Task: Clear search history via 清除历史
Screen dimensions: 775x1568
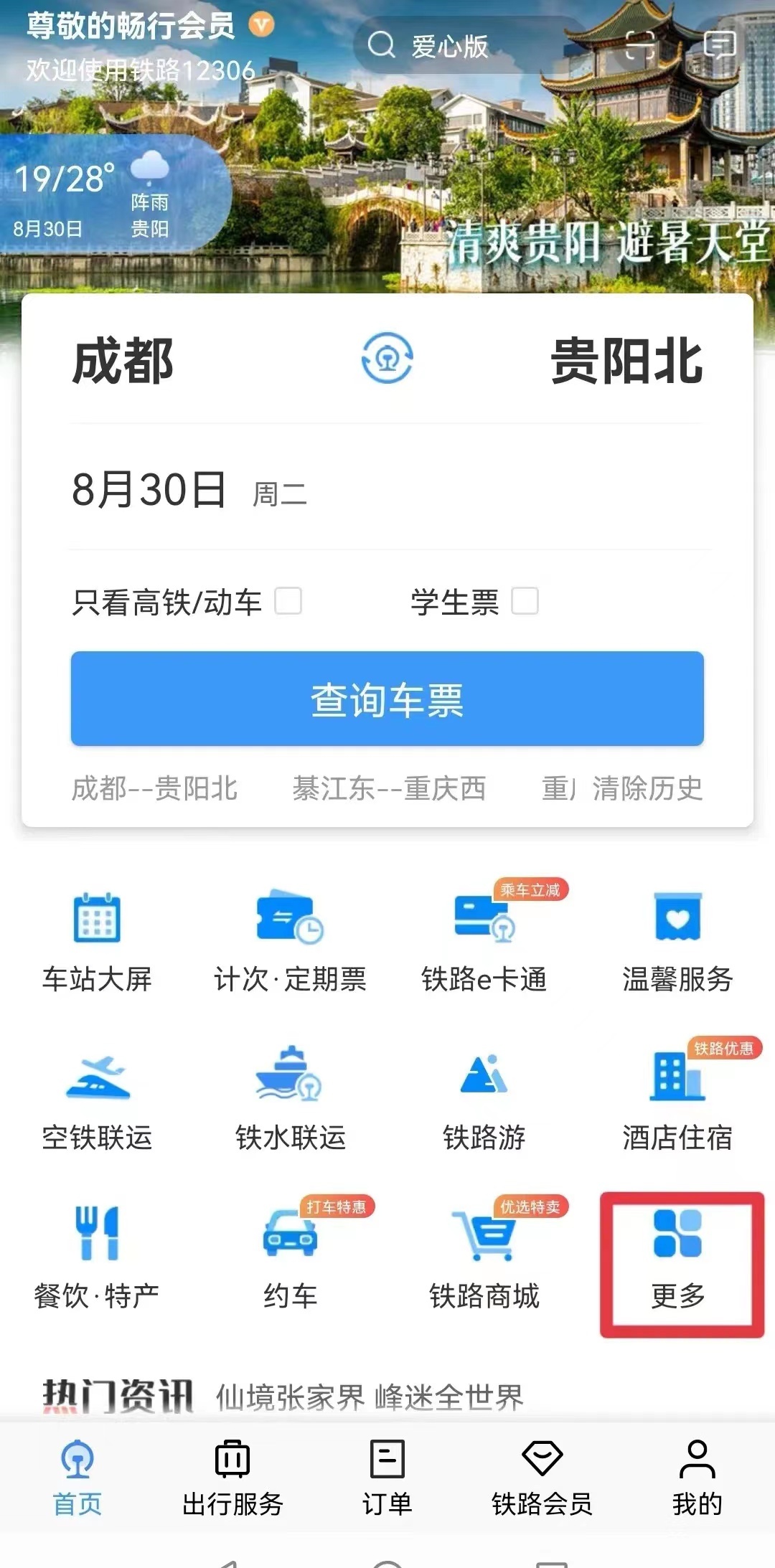Action: pos(647,788)
